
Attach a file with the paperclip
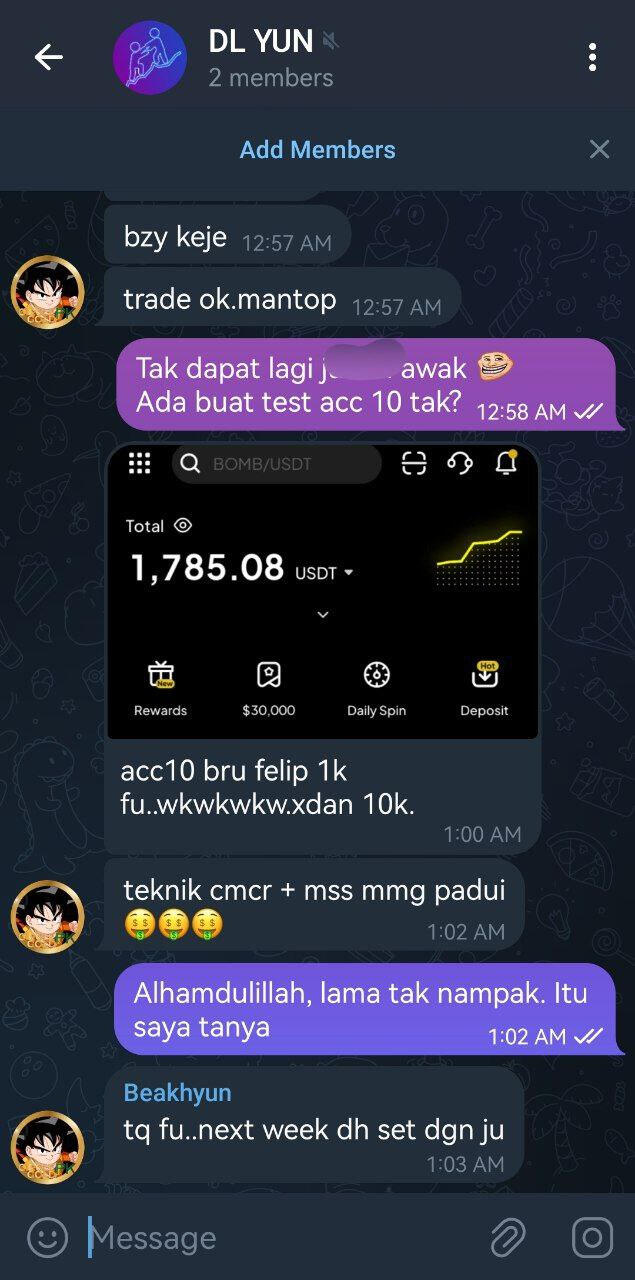508,1238
